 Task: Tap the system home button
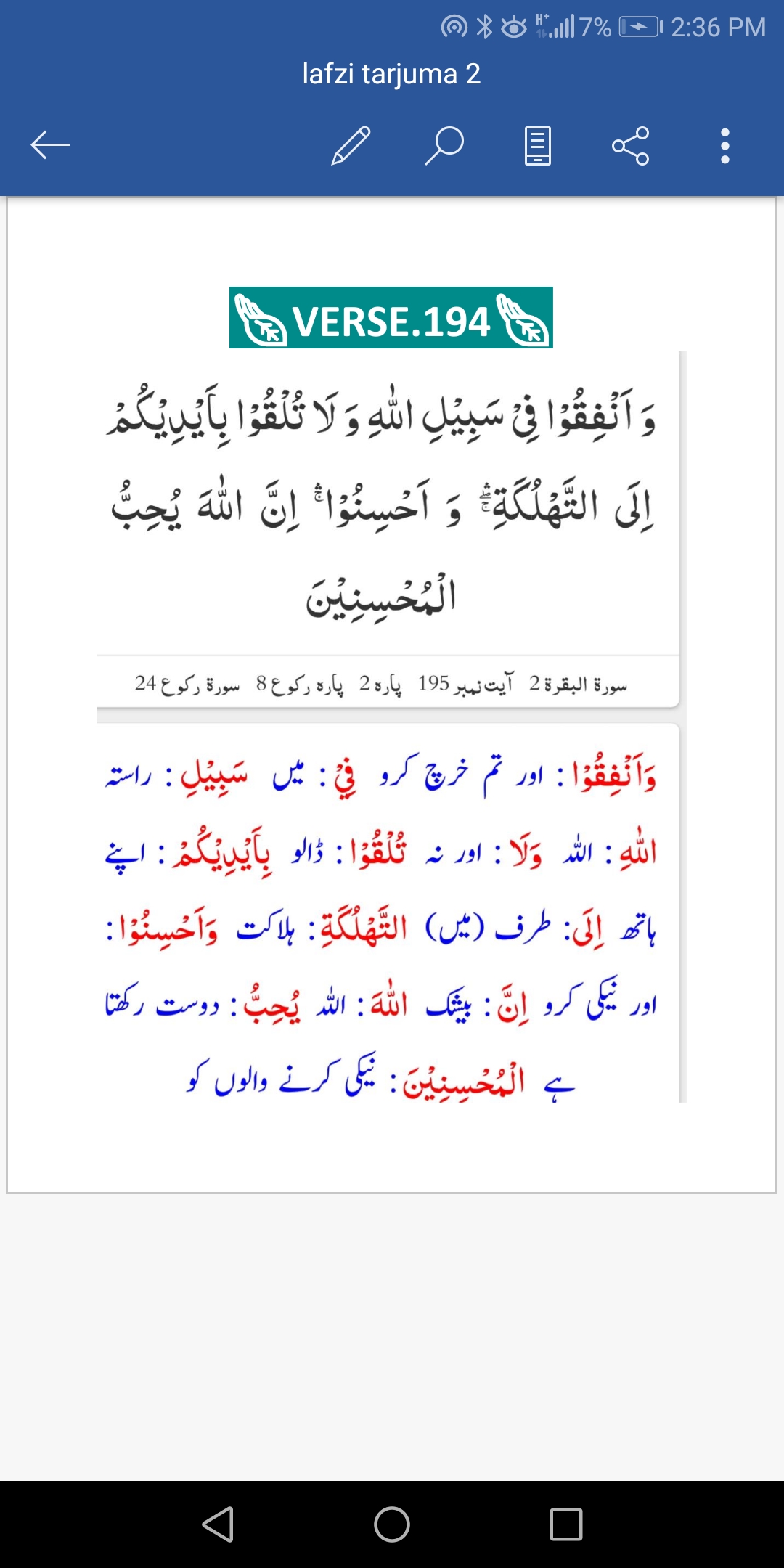click(x=392, y=1524)
